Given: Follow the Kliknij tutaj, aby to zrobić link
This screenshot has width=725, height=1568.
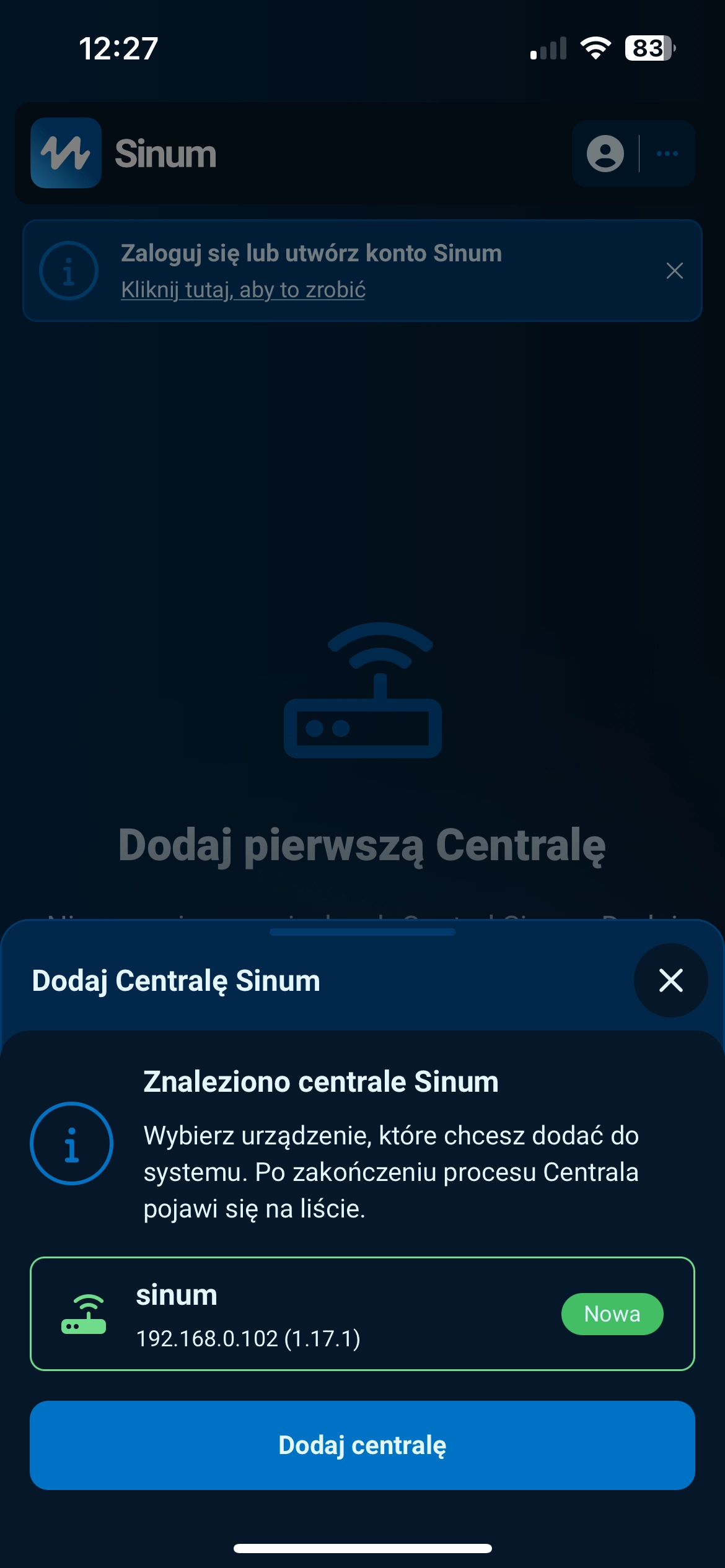Looking at the screenshot, I should [243, 290].
